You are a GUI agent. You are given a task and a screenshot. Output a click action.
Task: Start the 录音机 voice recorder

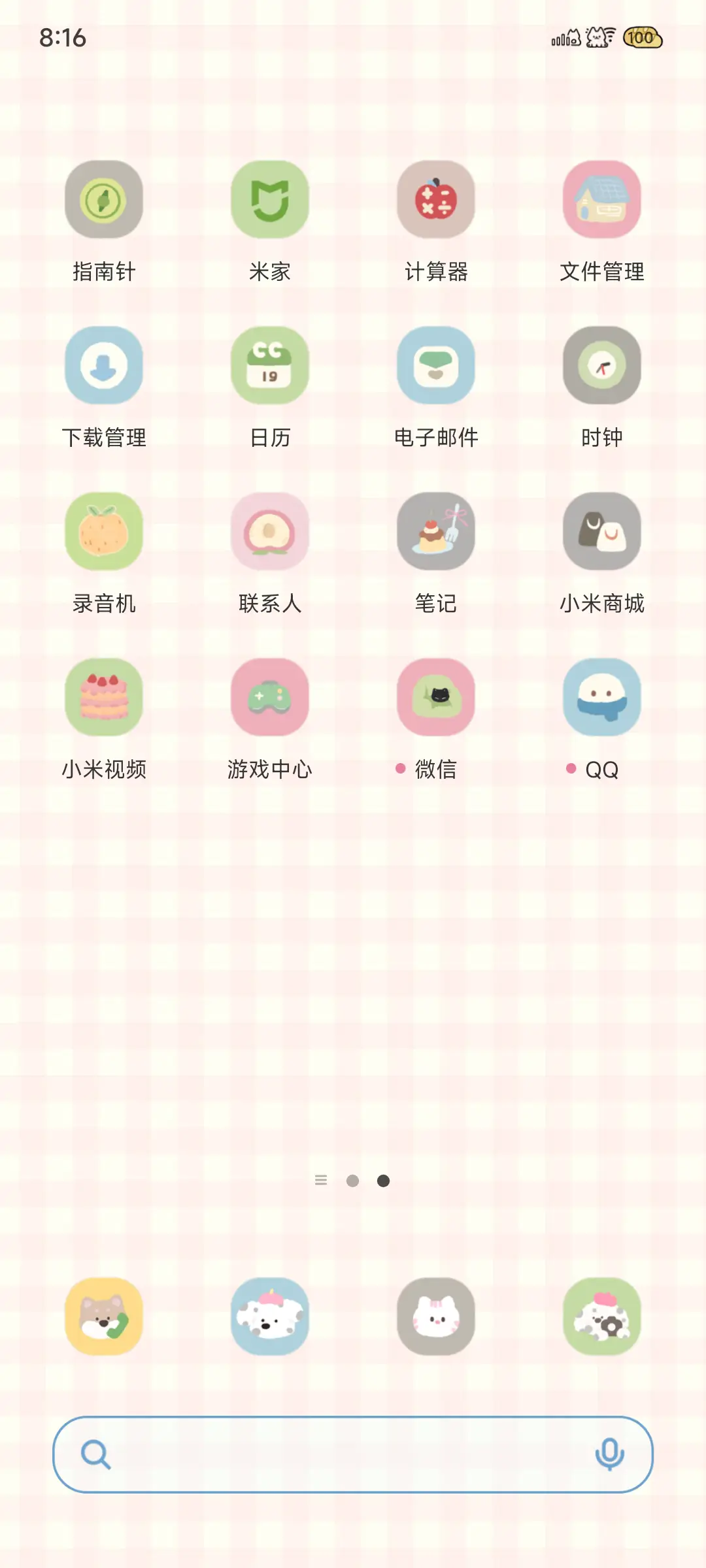[104, 532]
